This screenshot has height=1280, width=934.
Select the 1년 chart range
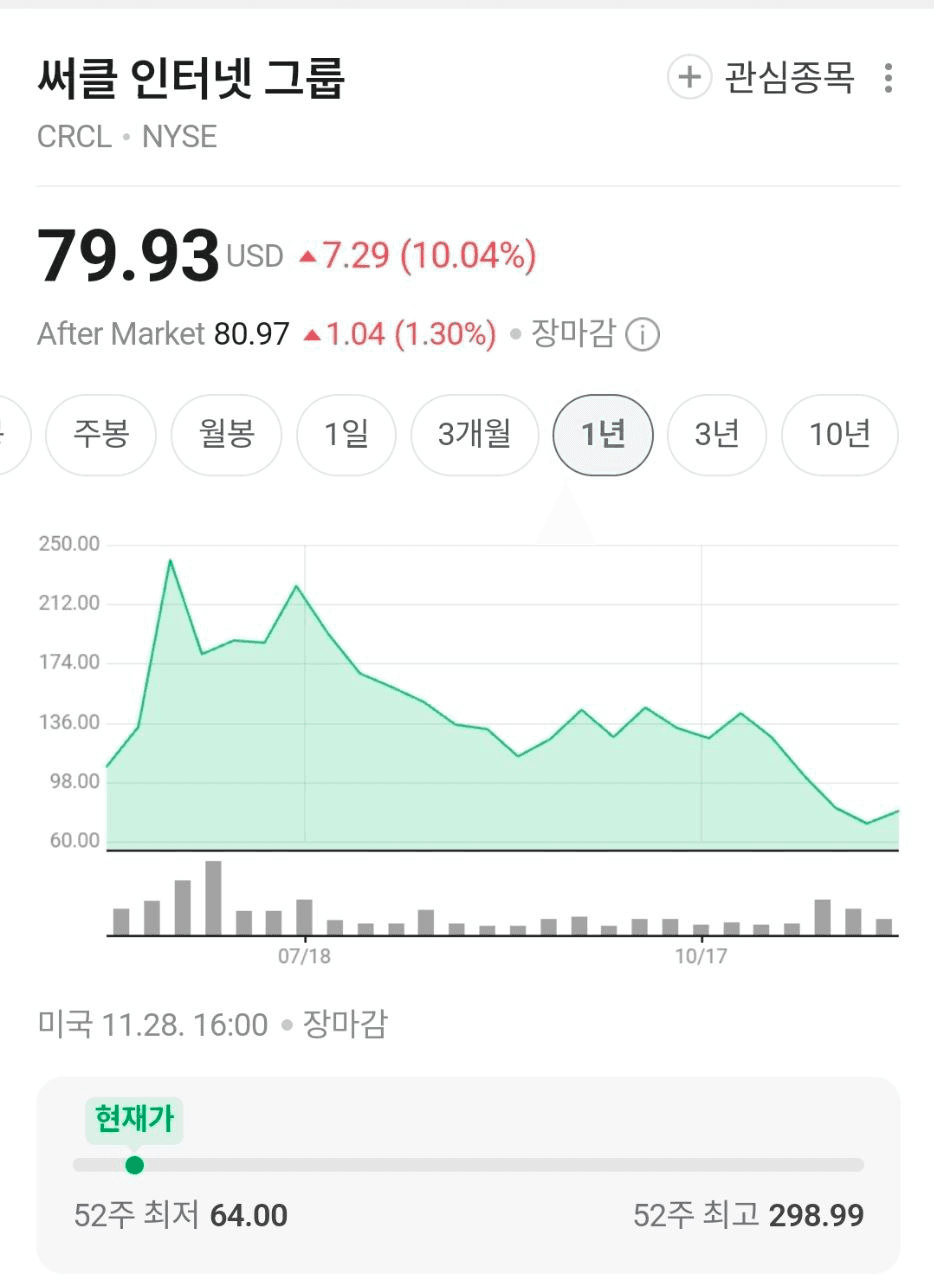tap(603, 434)
